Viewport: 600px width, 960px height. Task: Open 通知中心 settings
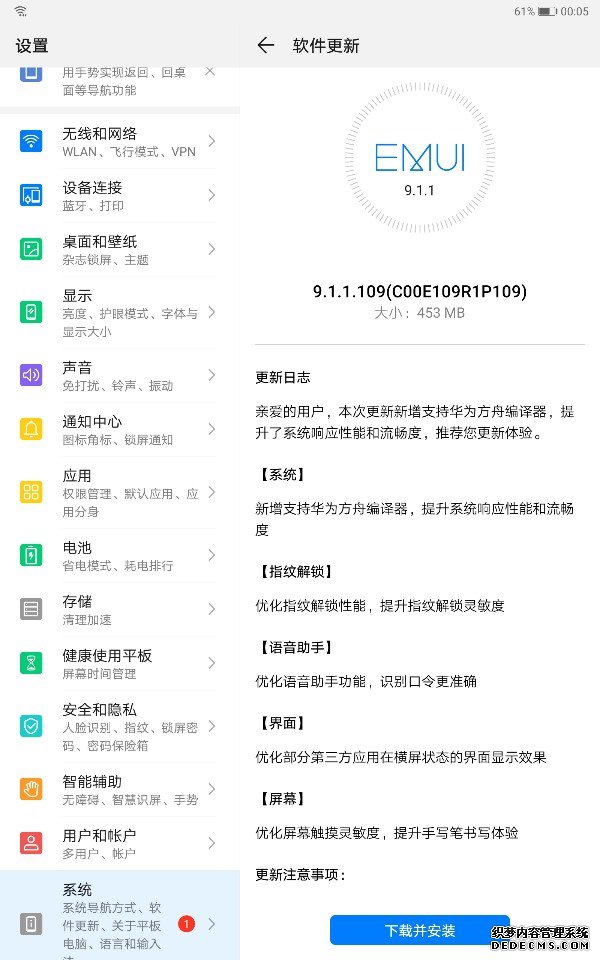tap(120, 430)
